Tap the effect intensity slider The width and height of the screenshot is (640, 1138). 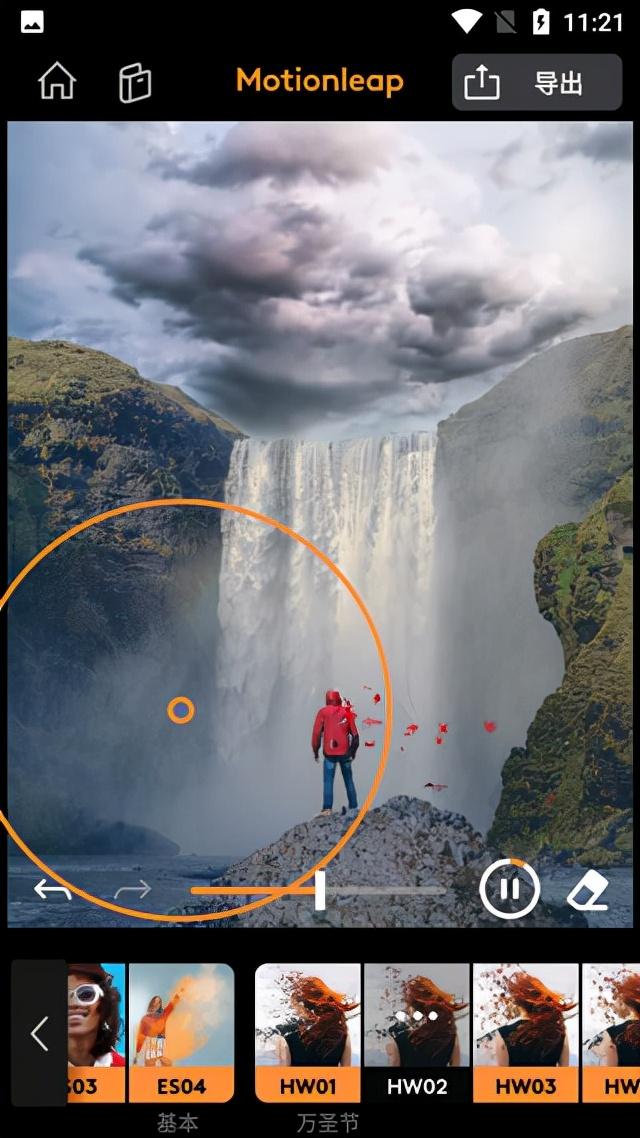pyautogui.click(x=320, y=890)
